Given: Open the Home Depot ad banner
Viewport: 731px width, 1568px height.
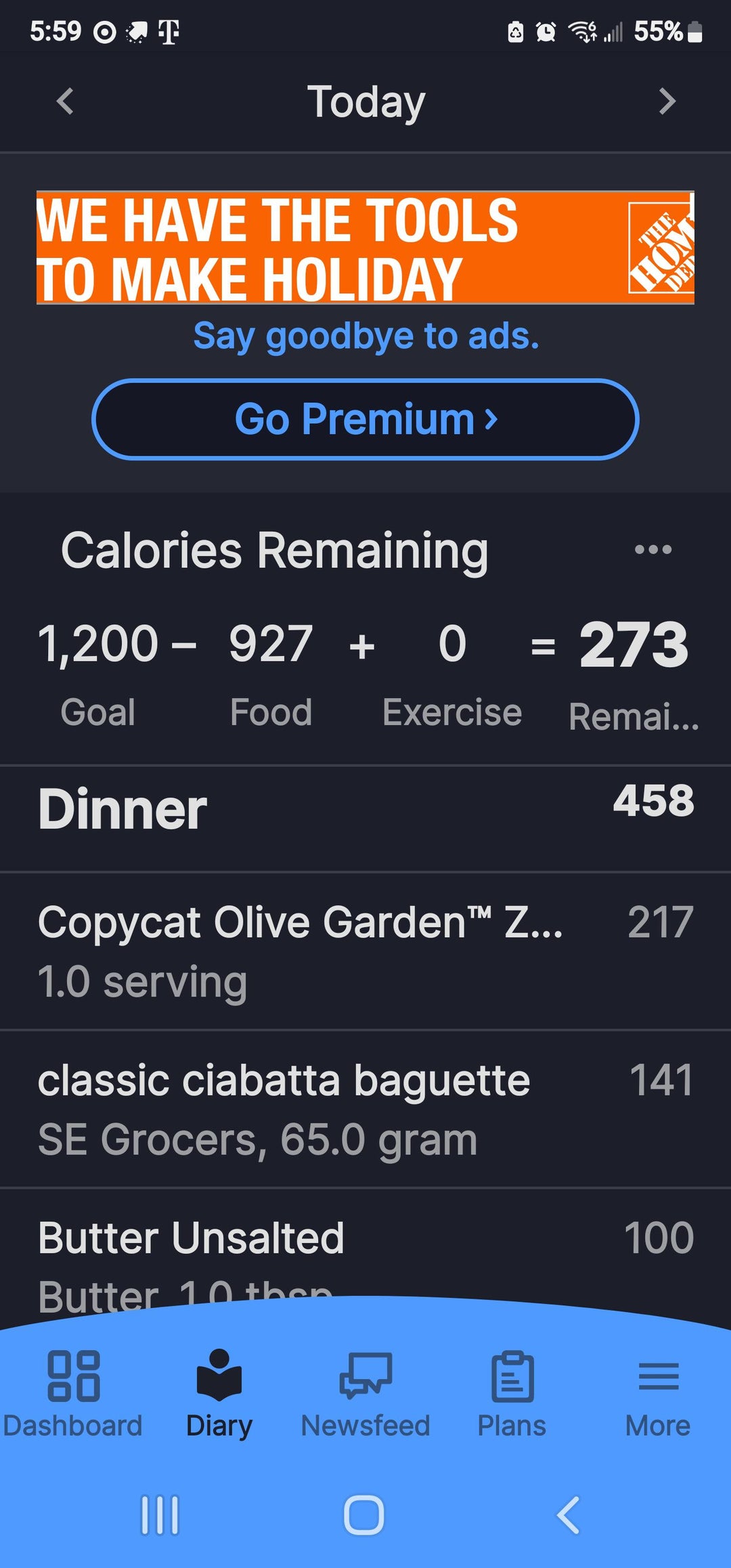Looking at the screenshot, I should click(x=365, y=248).
